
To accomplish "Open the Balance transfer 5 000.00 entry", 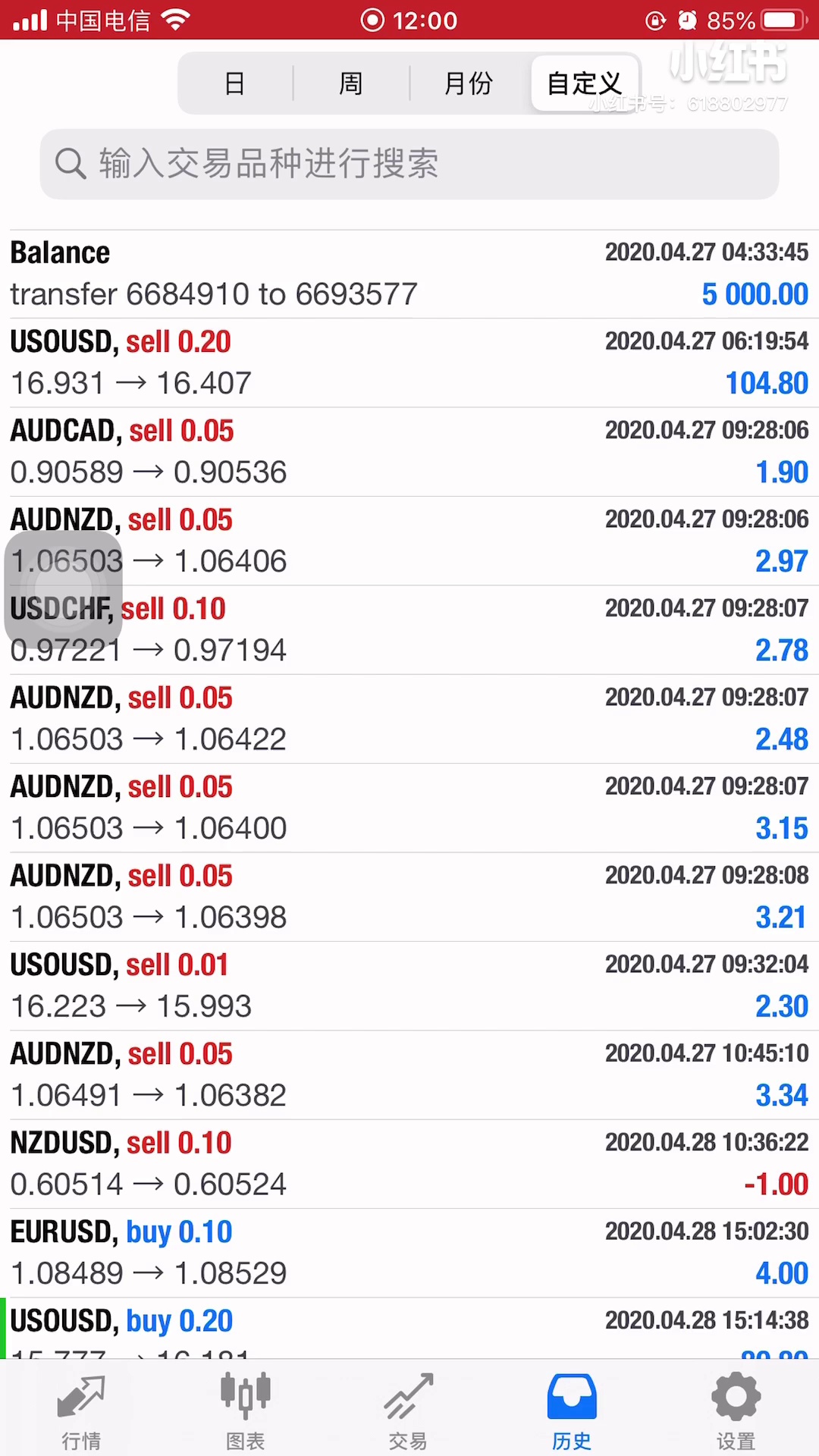I will tap(409, 274).
